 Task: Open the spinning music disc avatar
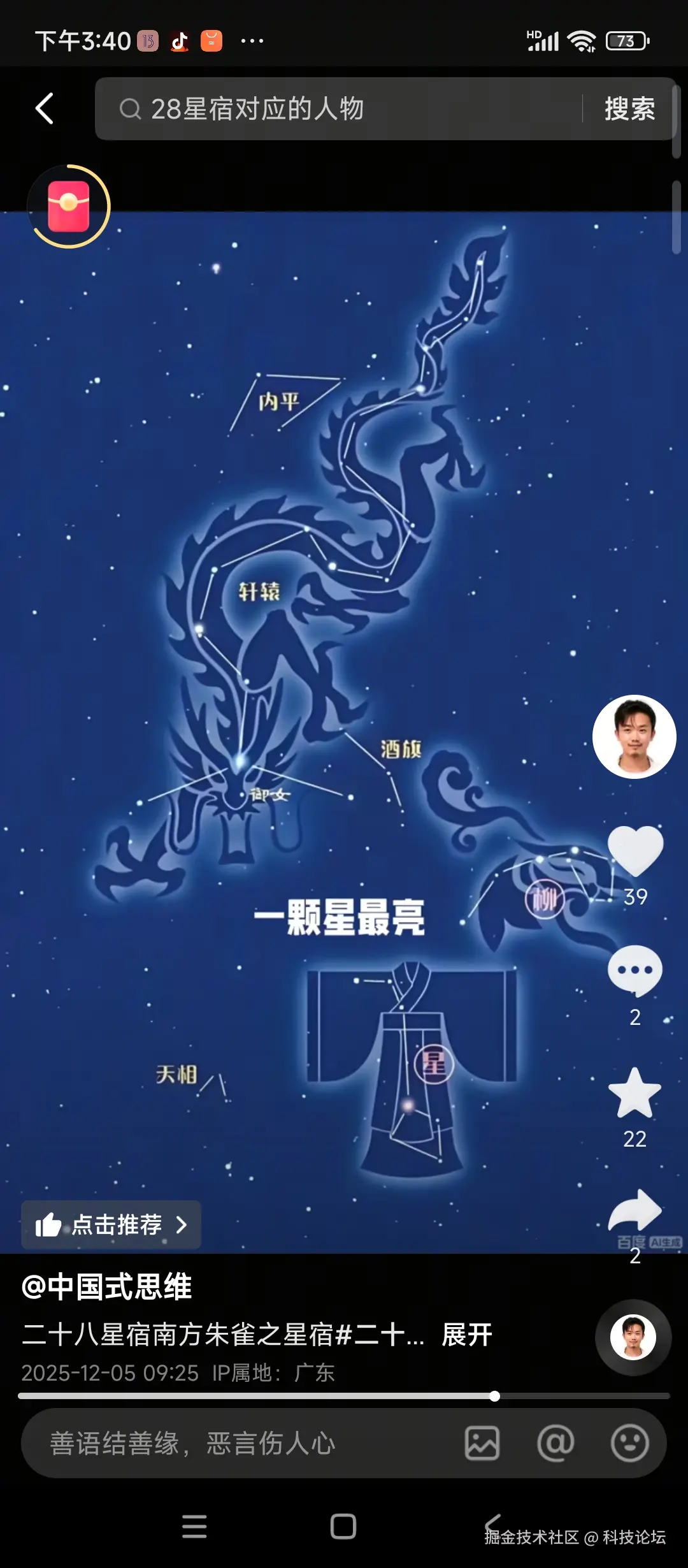point(633,1337)
